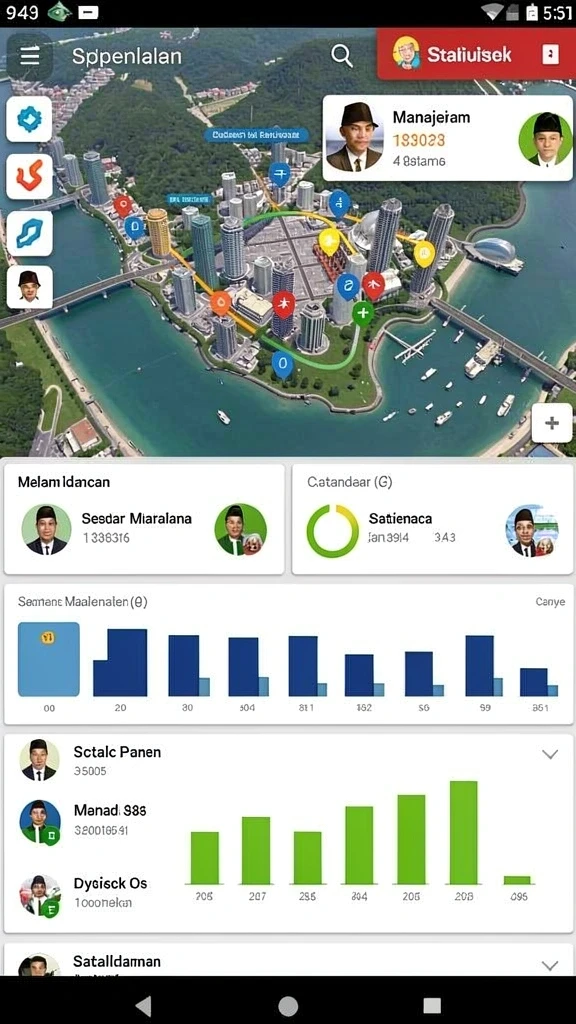Select the orange squiggle side tool
The width and height of the screenshot is (576, 1024).
[x=29, y=176]
